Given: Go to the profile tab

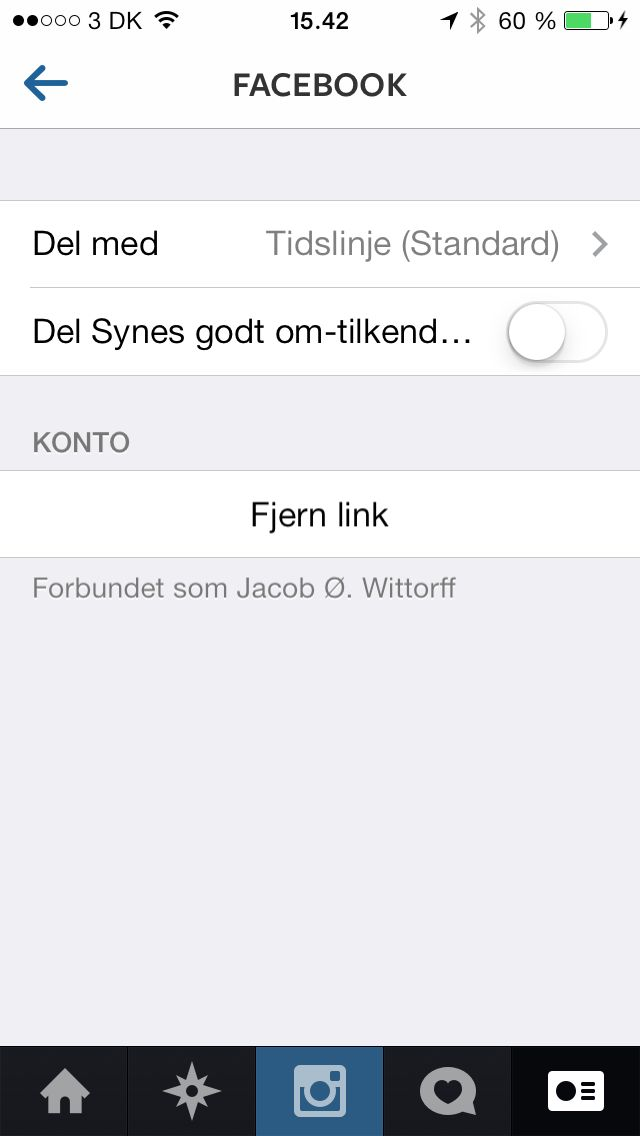Looking at the screenshot, I should tap(576, 1091).
